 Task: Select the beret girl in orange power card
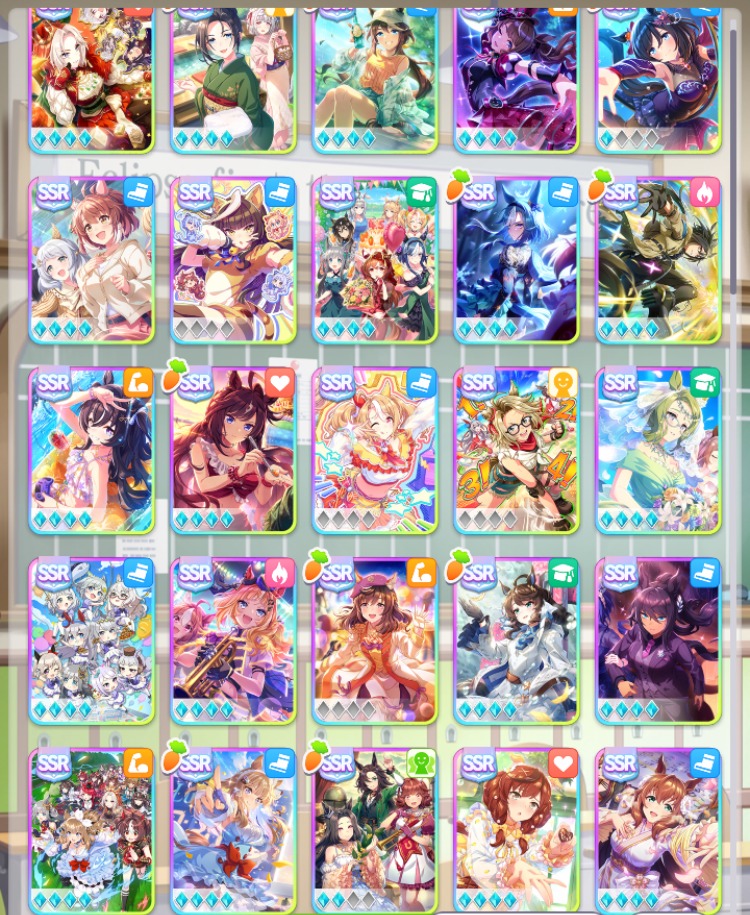[x=374, y=642]
